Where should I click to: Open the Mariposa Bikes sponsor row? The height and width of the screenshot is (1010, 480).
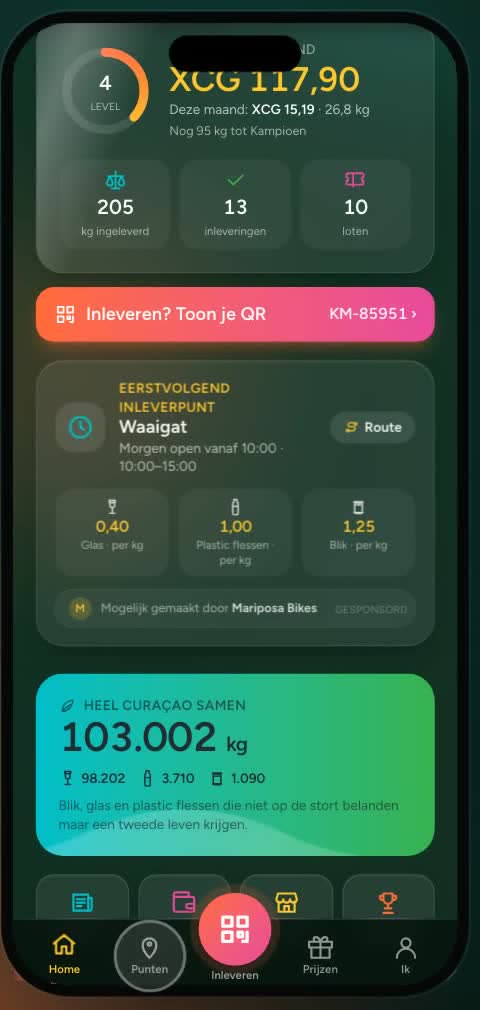(x=235, y=608)
